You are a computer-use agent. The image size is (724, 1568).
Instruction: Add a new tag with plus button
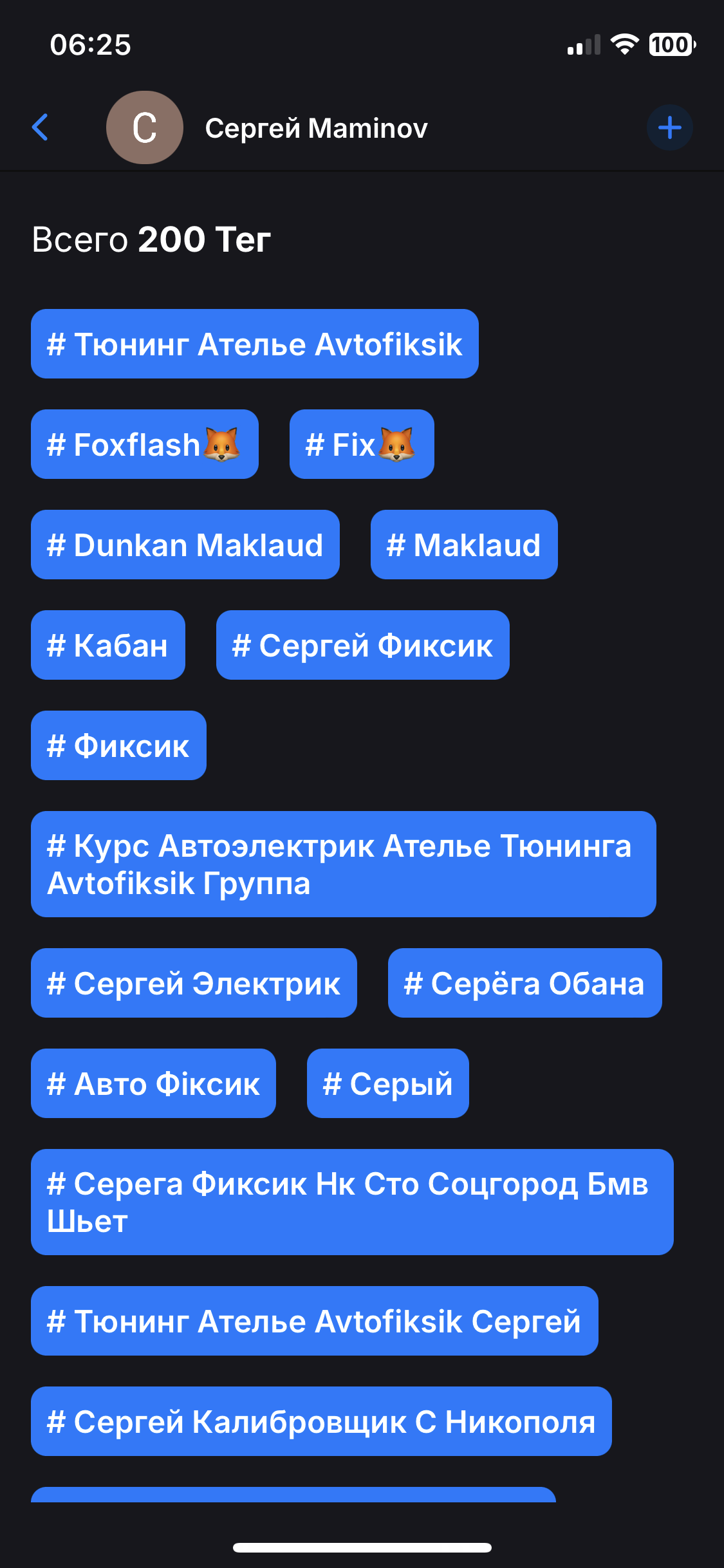click(669, 127)
